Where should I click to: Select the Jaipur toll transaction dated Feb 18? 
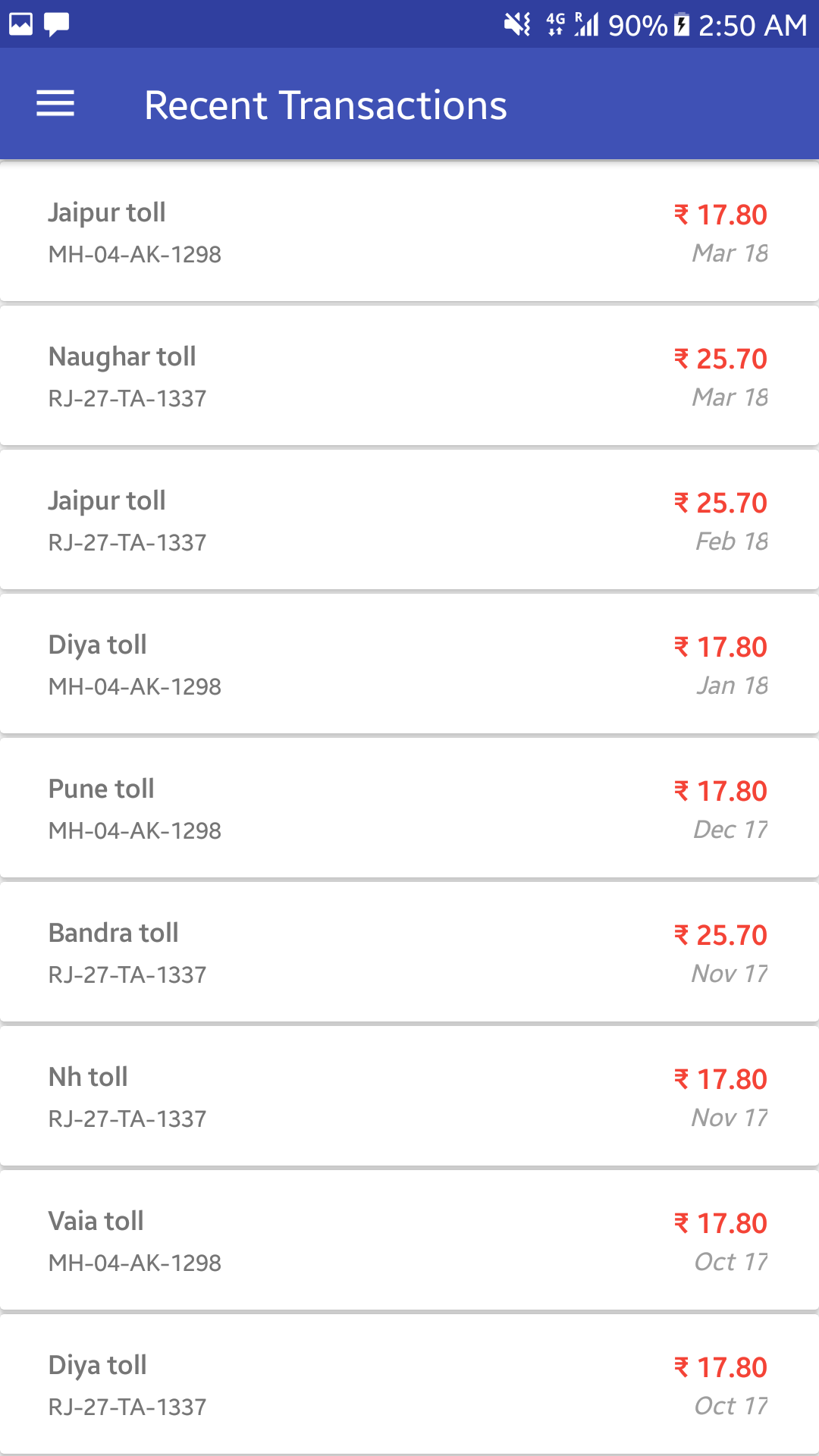coord(409,519)
